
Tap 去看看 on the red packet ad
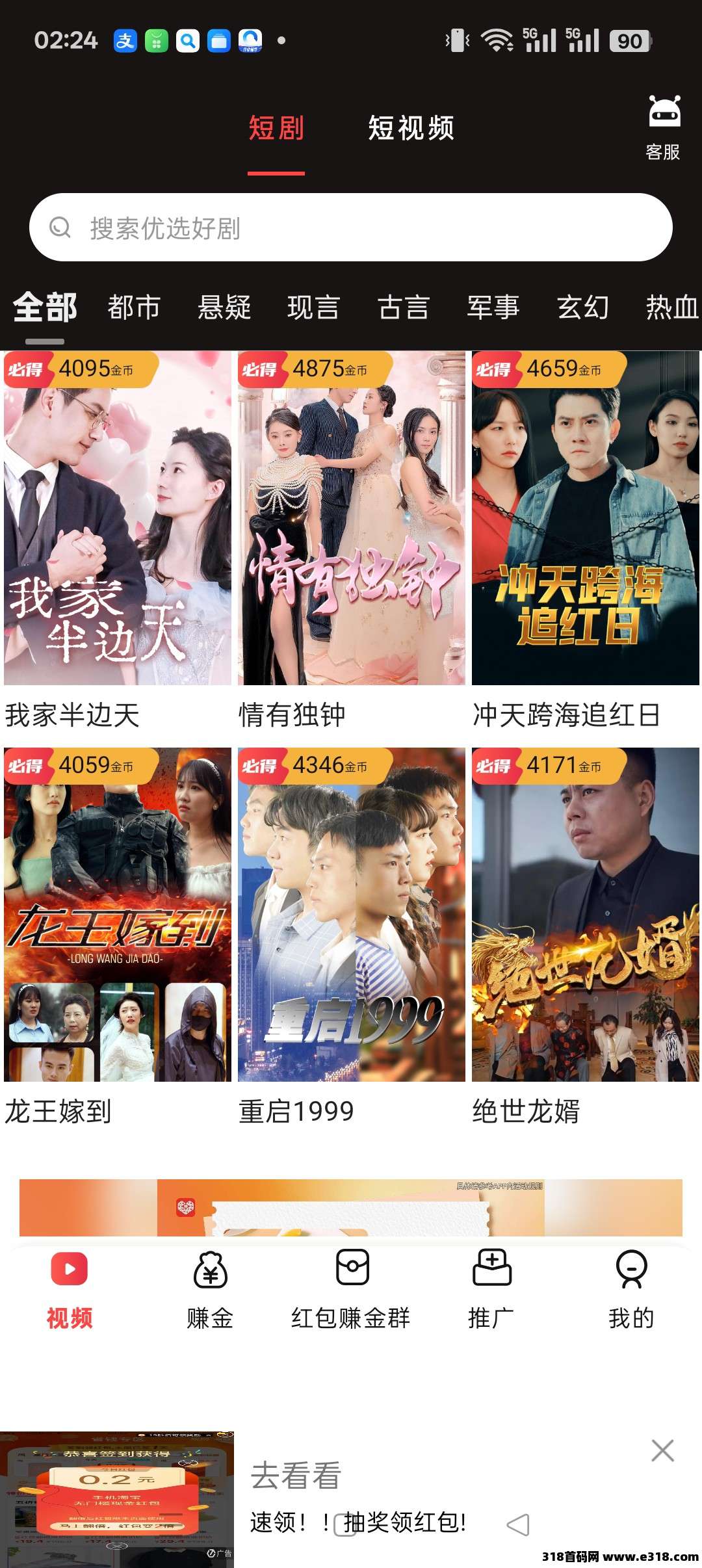click(296, 1475)
